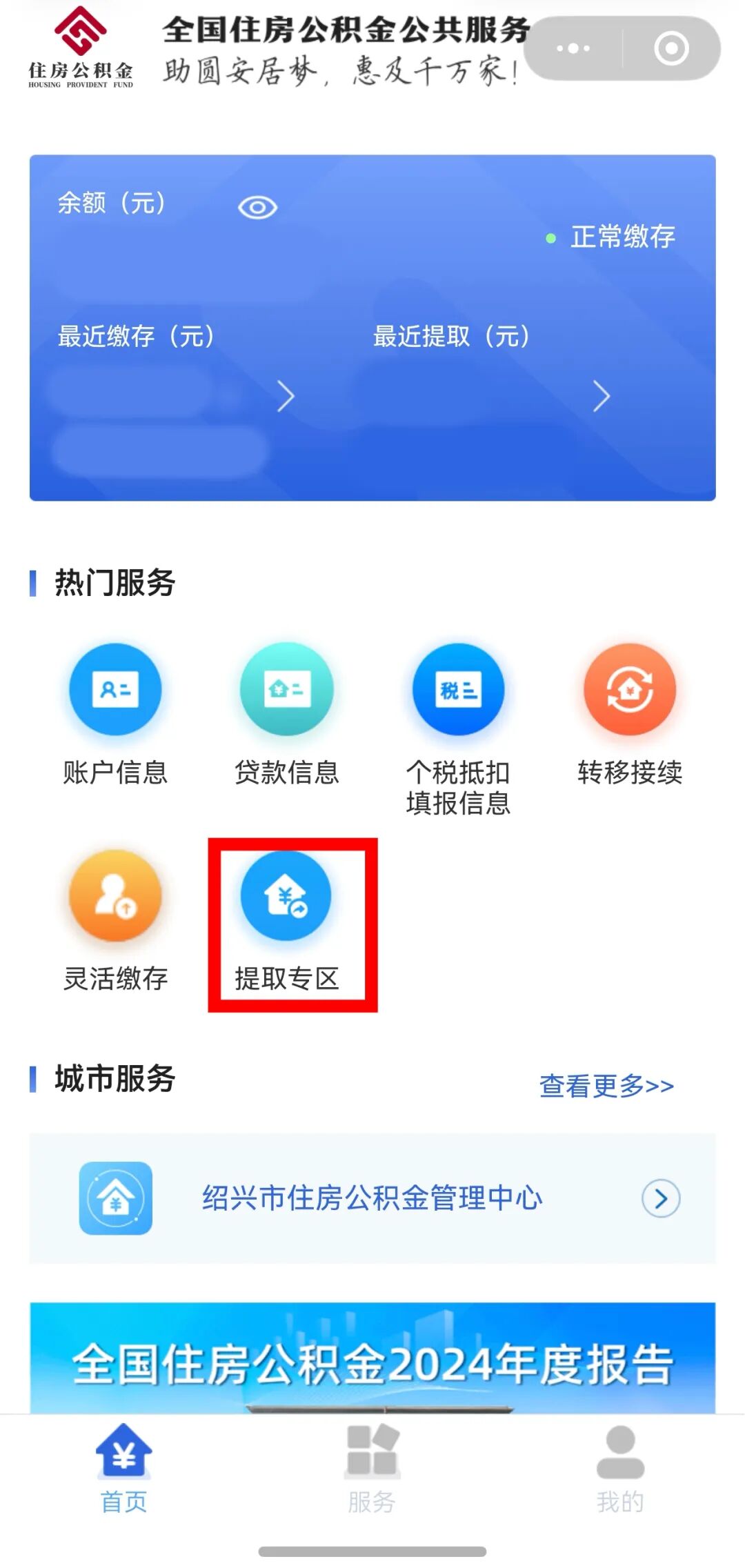Open the mini program more options menu
Viewport: 745px width, 1568px height.
click(x=573, y=48)
